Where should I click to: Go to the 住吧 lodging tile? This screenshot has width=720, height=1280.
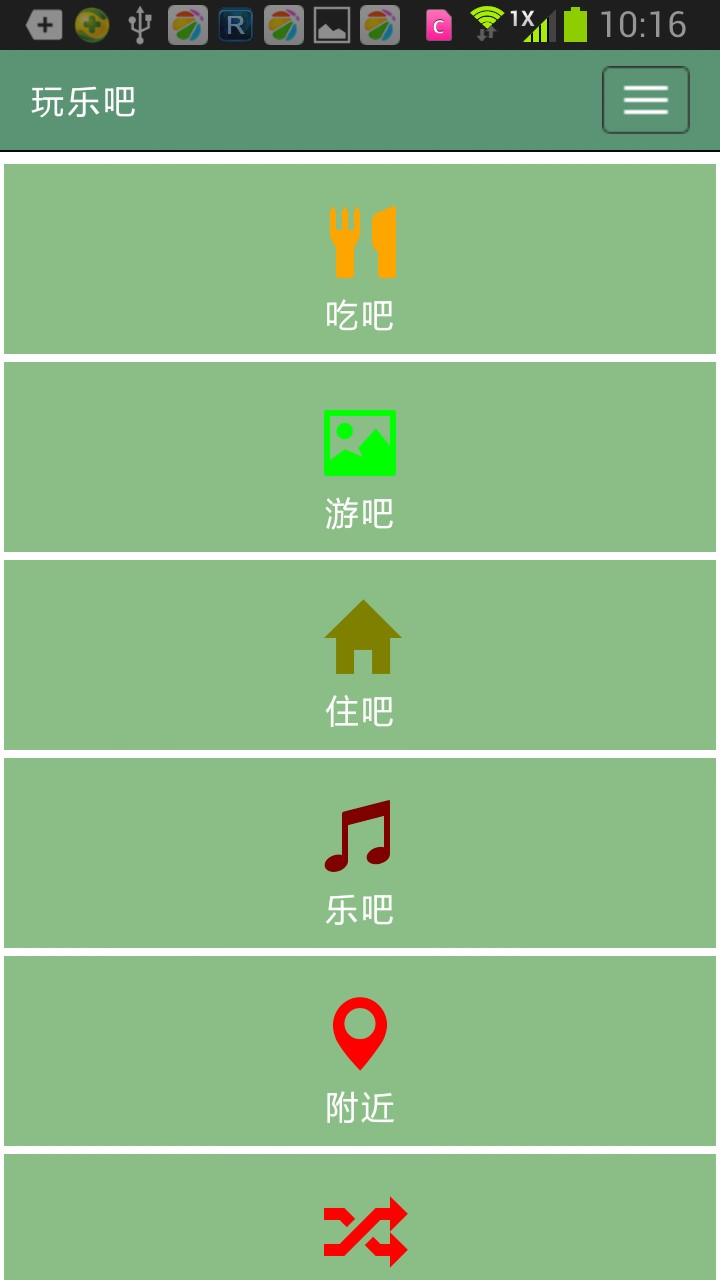pos(360,655)
